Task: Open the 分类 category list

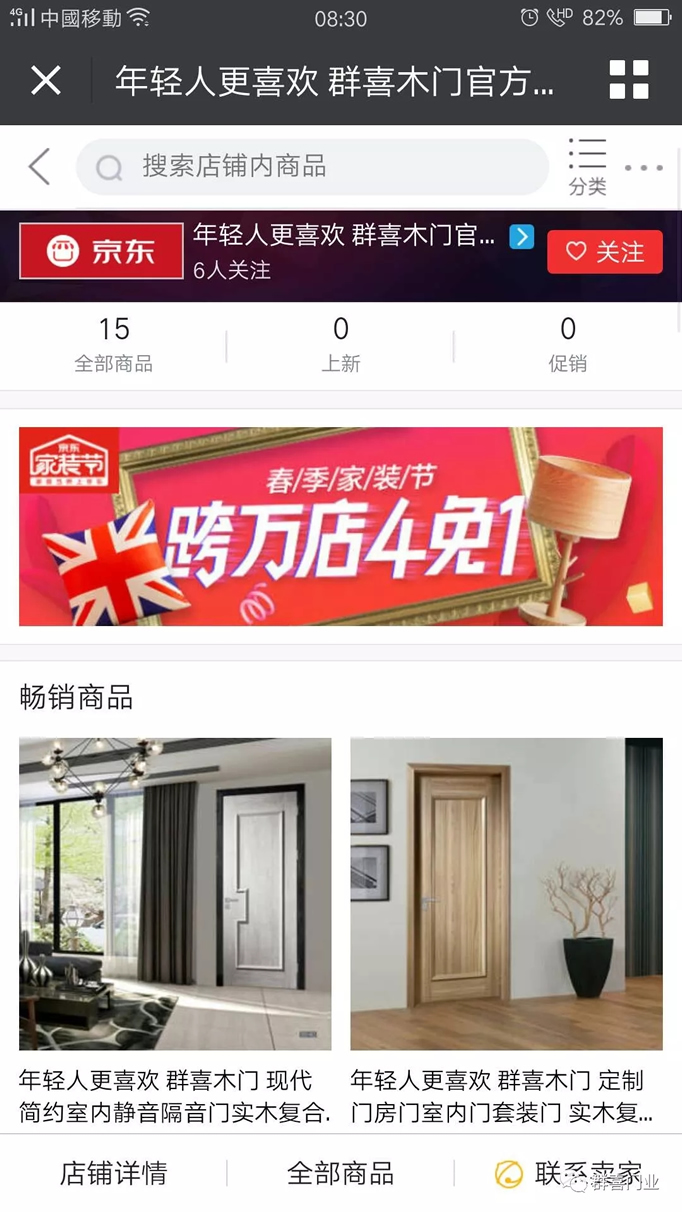Action: click(587, 167)
